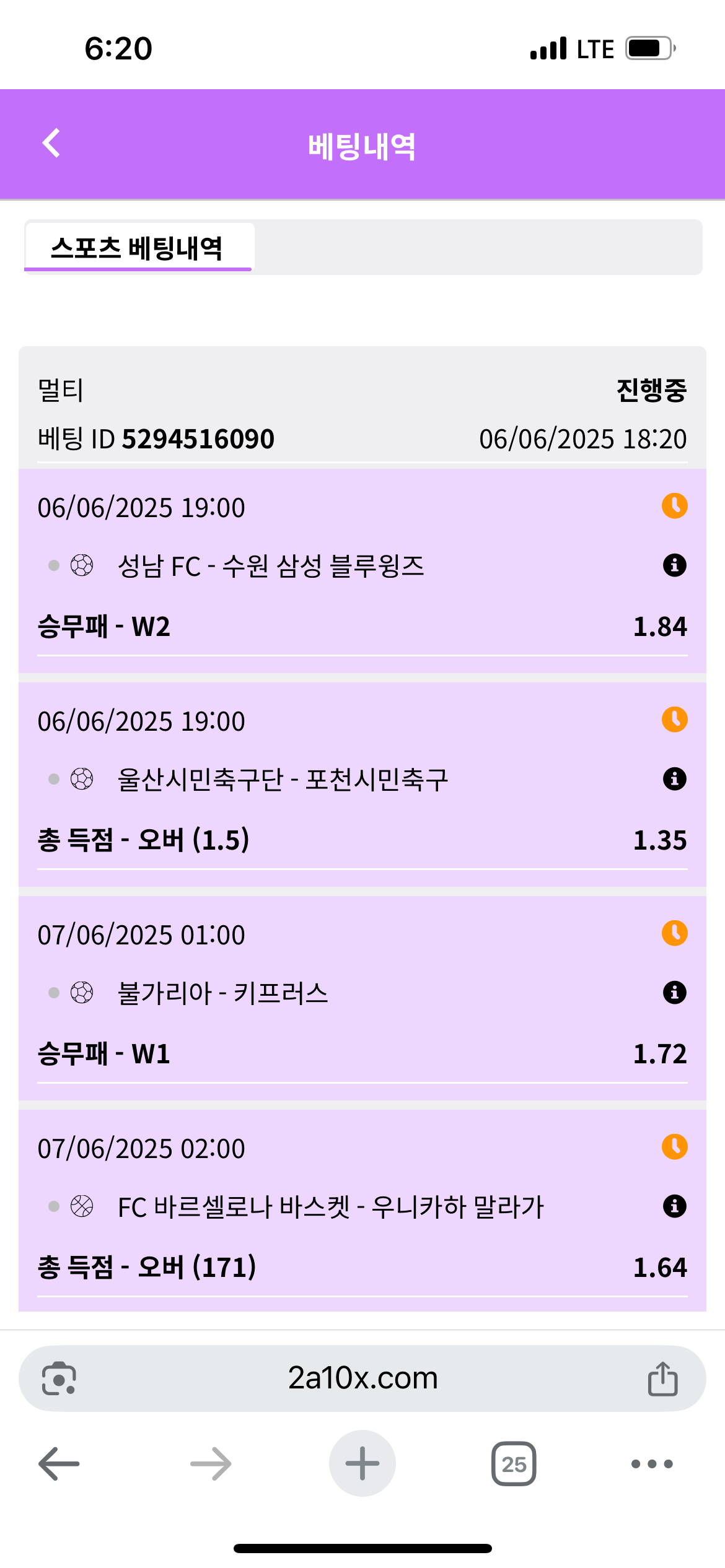
Task: Open info for 울산시민축구단 - 포천시민축구 match
Action: click(674, 779)
